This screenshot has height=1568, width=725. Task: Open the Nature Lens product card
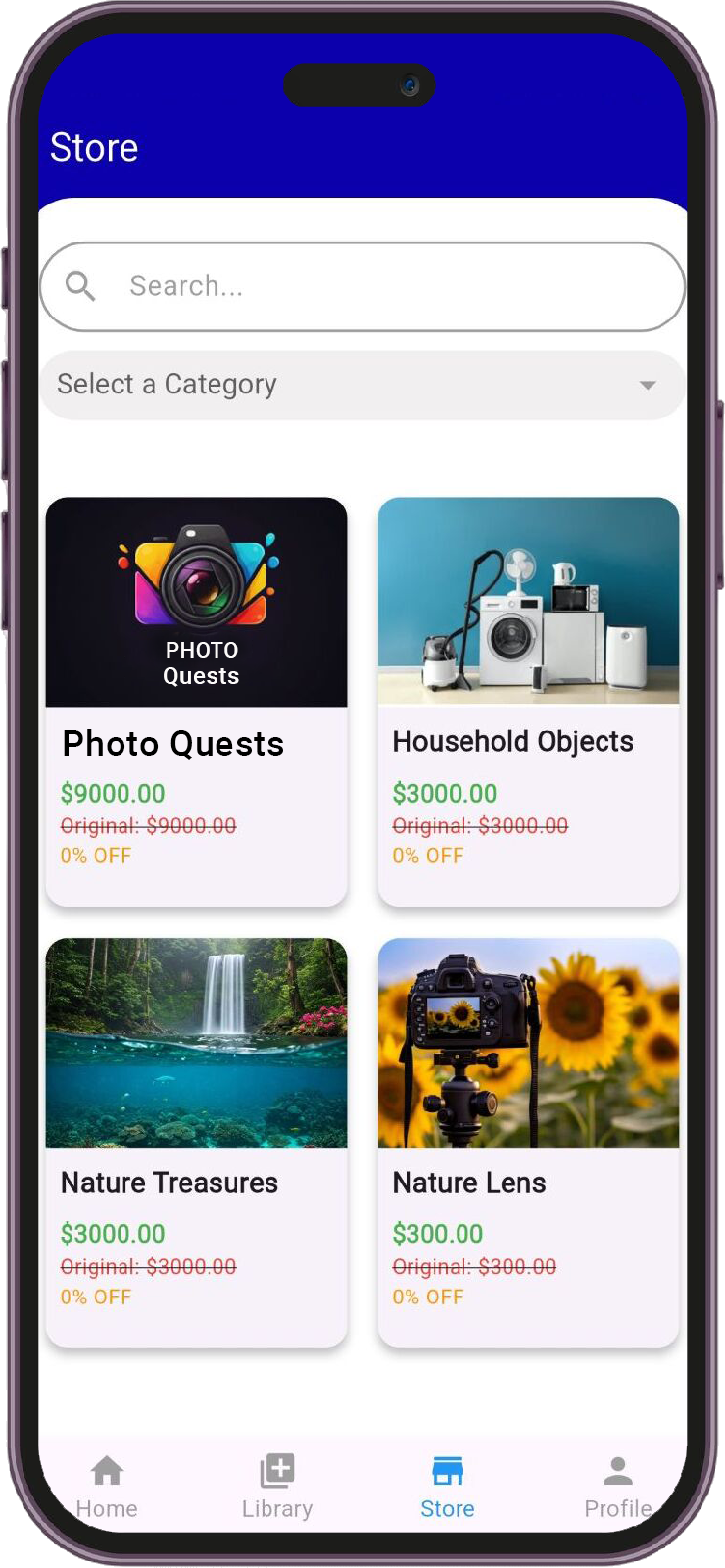point(528,1142)
